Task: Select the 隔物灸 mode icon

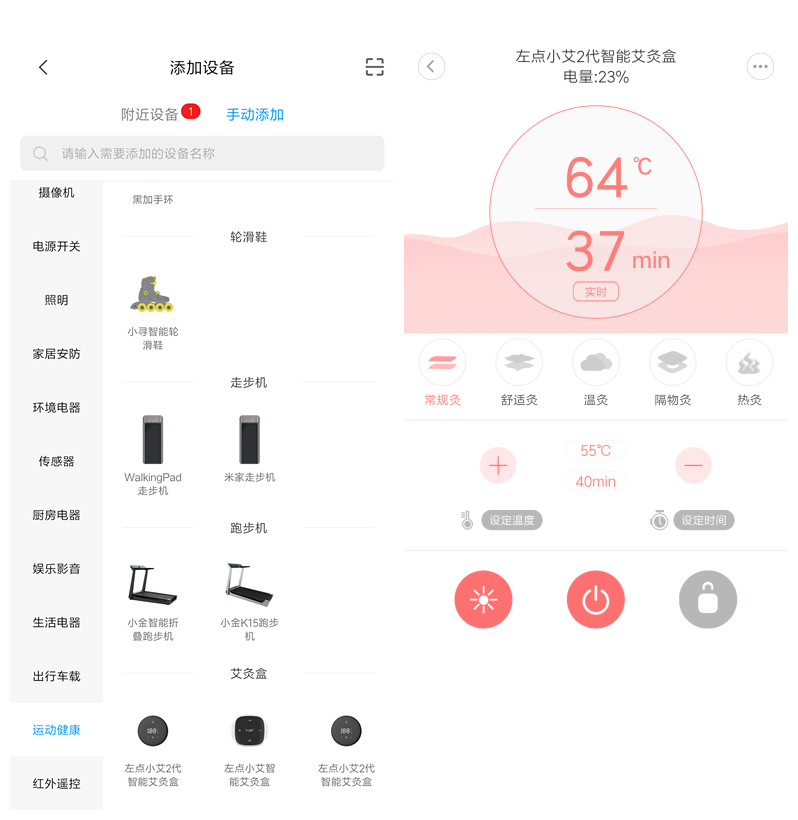Action: (x=672, y=362)
